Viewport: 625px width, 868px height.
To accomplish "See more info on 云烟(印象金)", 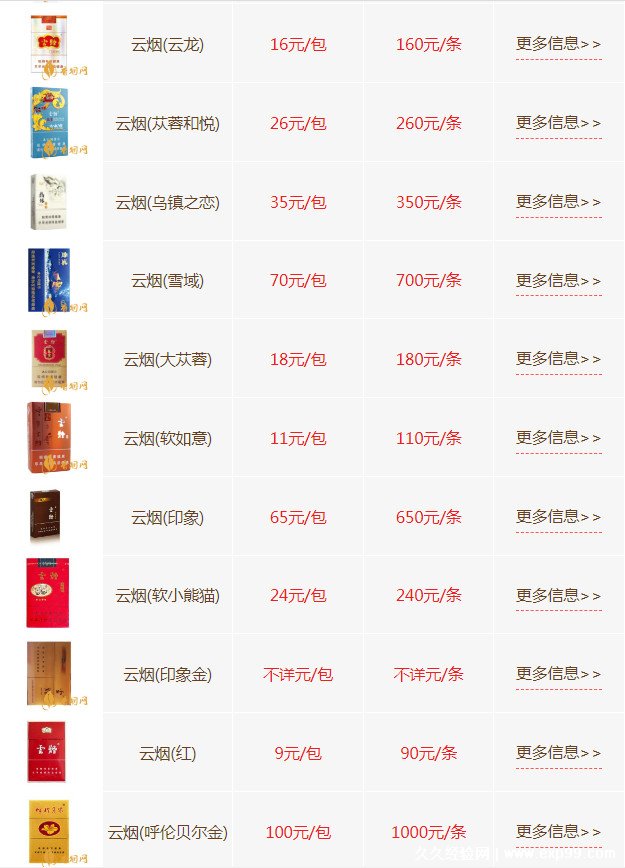I will coord(558,674).
